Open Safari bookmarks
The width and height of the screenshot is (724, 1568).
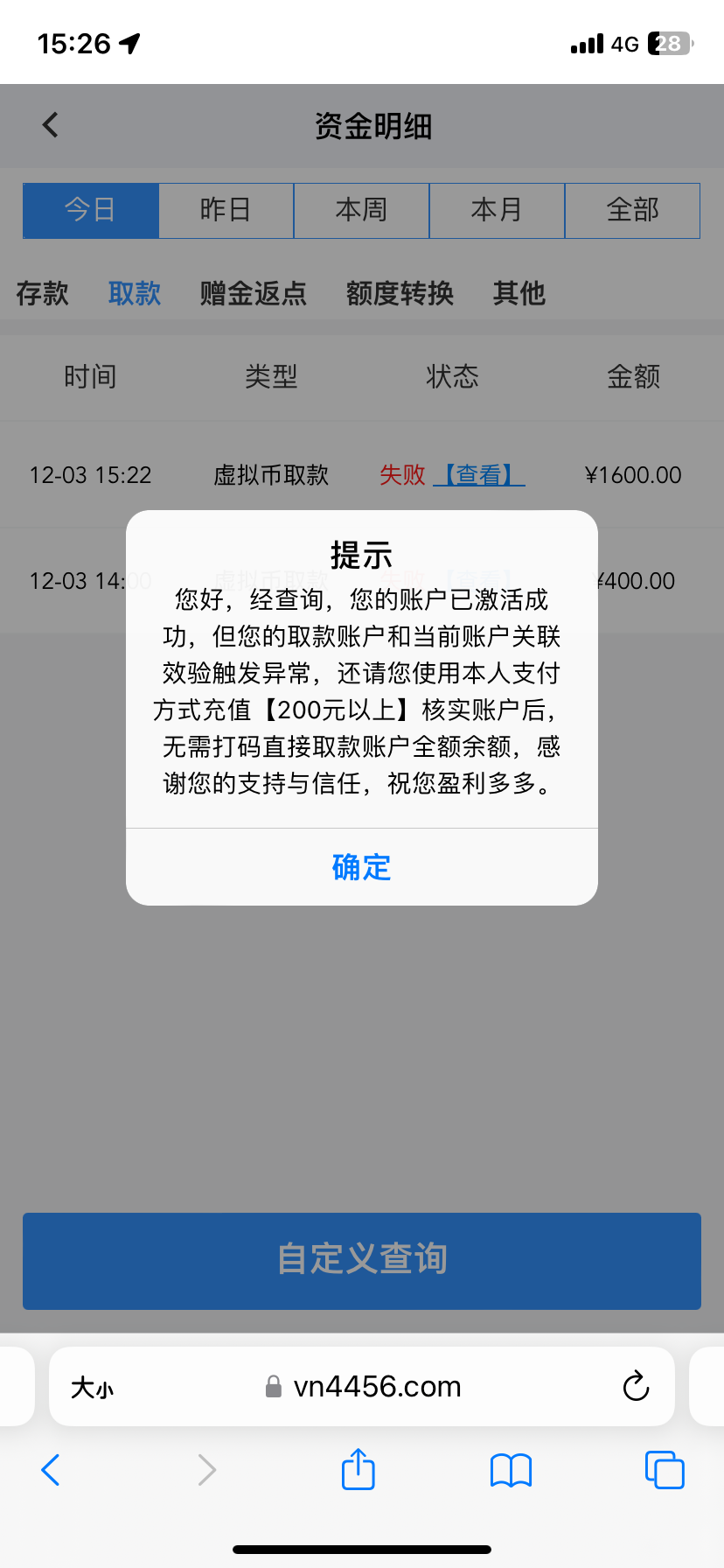coord(512,1469)
